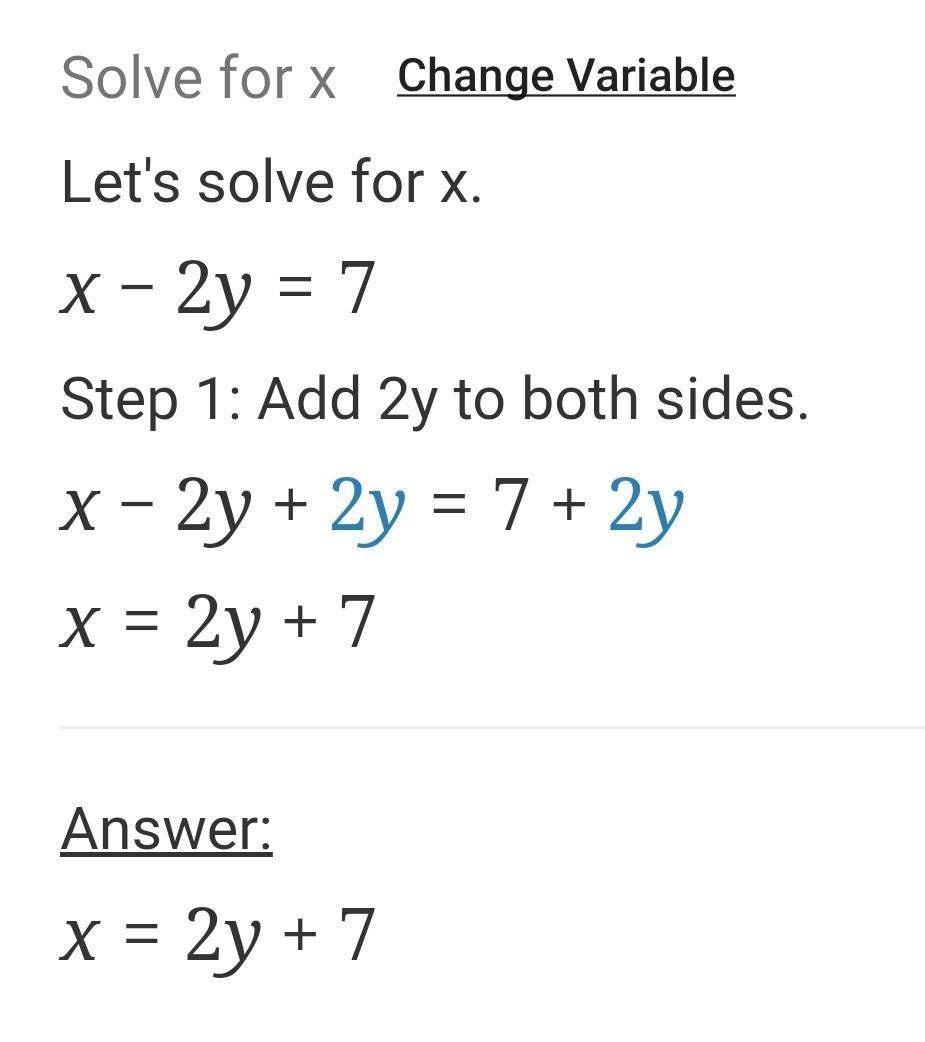The image size is (925, 1042).
Task: Tap the Change Variable link
Action: 566,76
